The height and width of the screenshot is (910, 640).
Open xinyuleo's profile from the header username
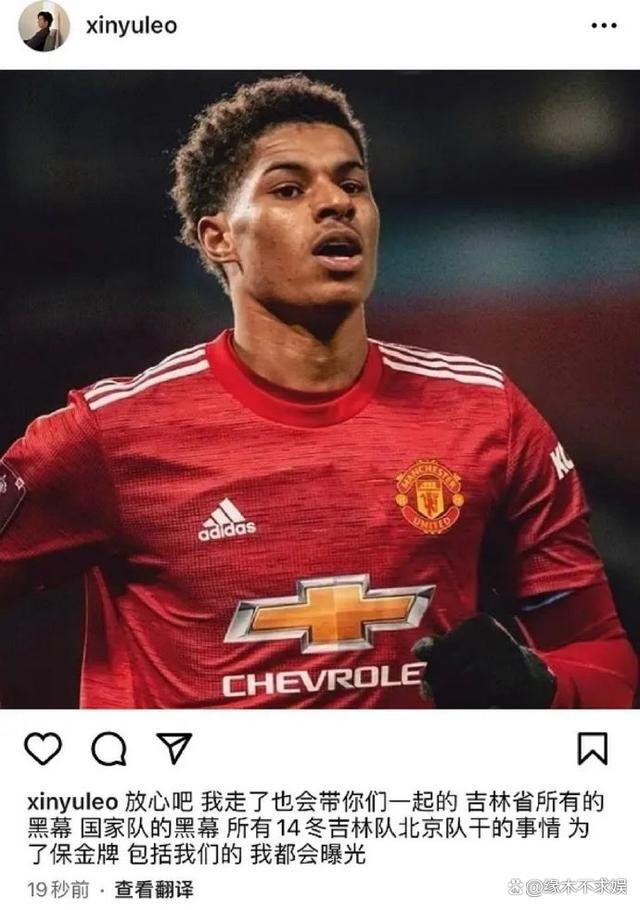click(x=131, y=26)
